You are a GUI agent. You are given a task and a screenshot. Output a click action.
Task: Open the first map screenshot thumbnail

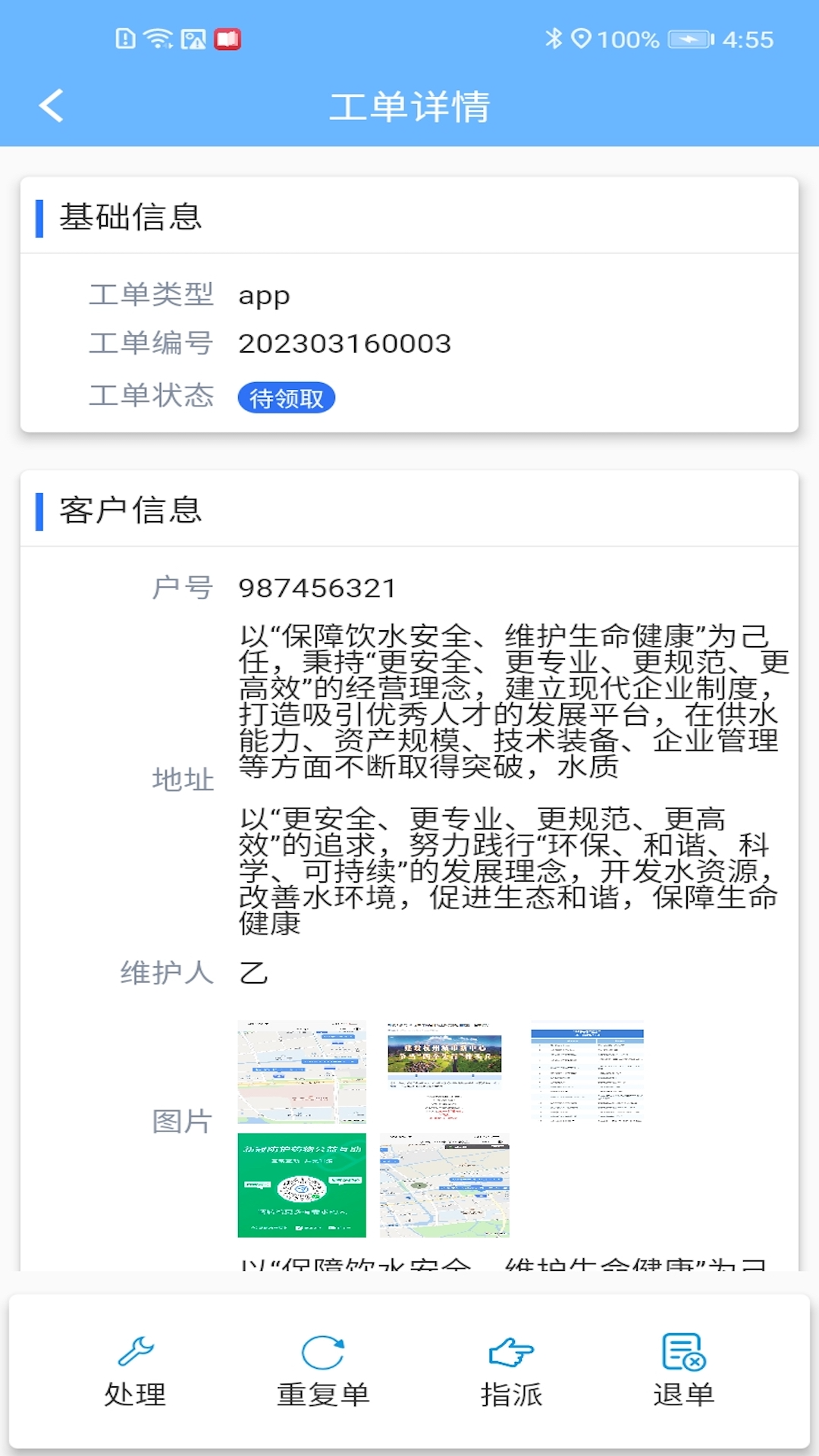pos(302,1072)
